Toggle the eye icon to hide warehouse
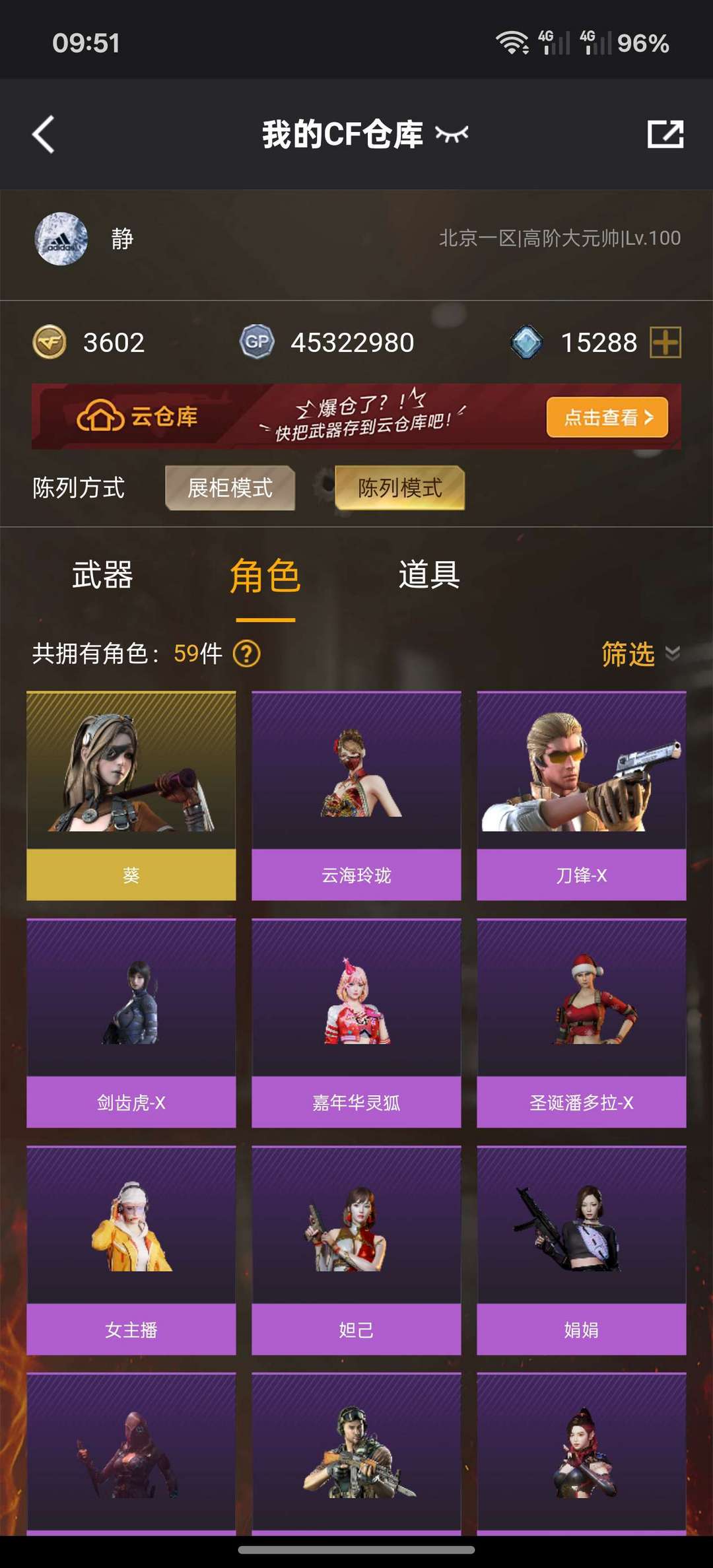The image size is (713, 1568). click(x=452, y=134)
